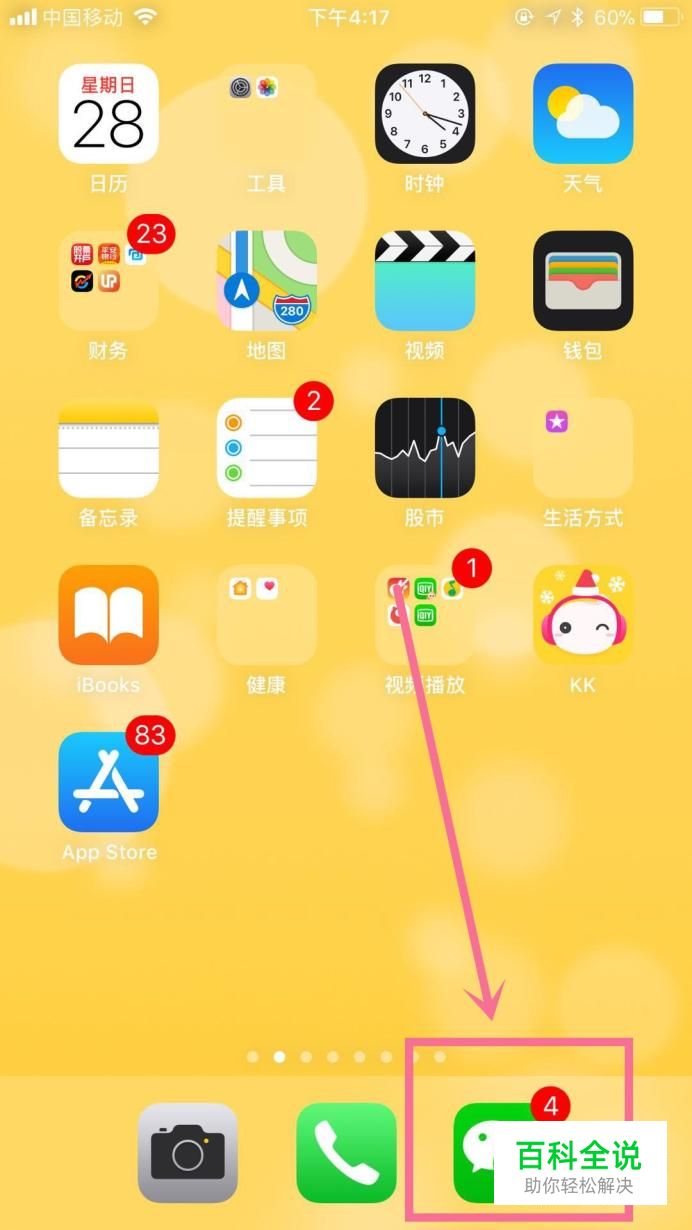
Task: Open the Wallet (钱包) app
Action: 582,281
